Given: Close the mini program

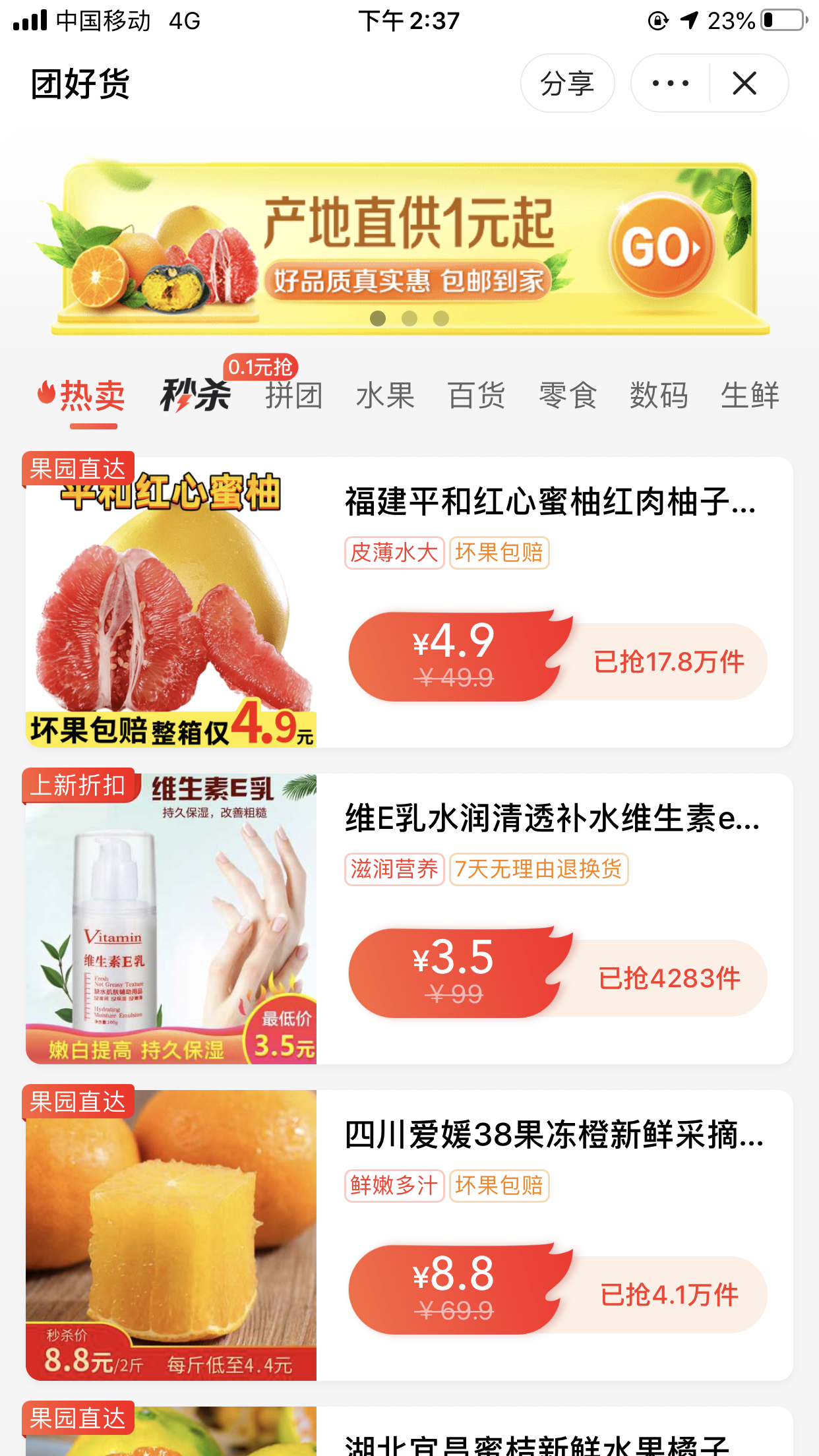Looking at the screenshot, I should point(745,83).
